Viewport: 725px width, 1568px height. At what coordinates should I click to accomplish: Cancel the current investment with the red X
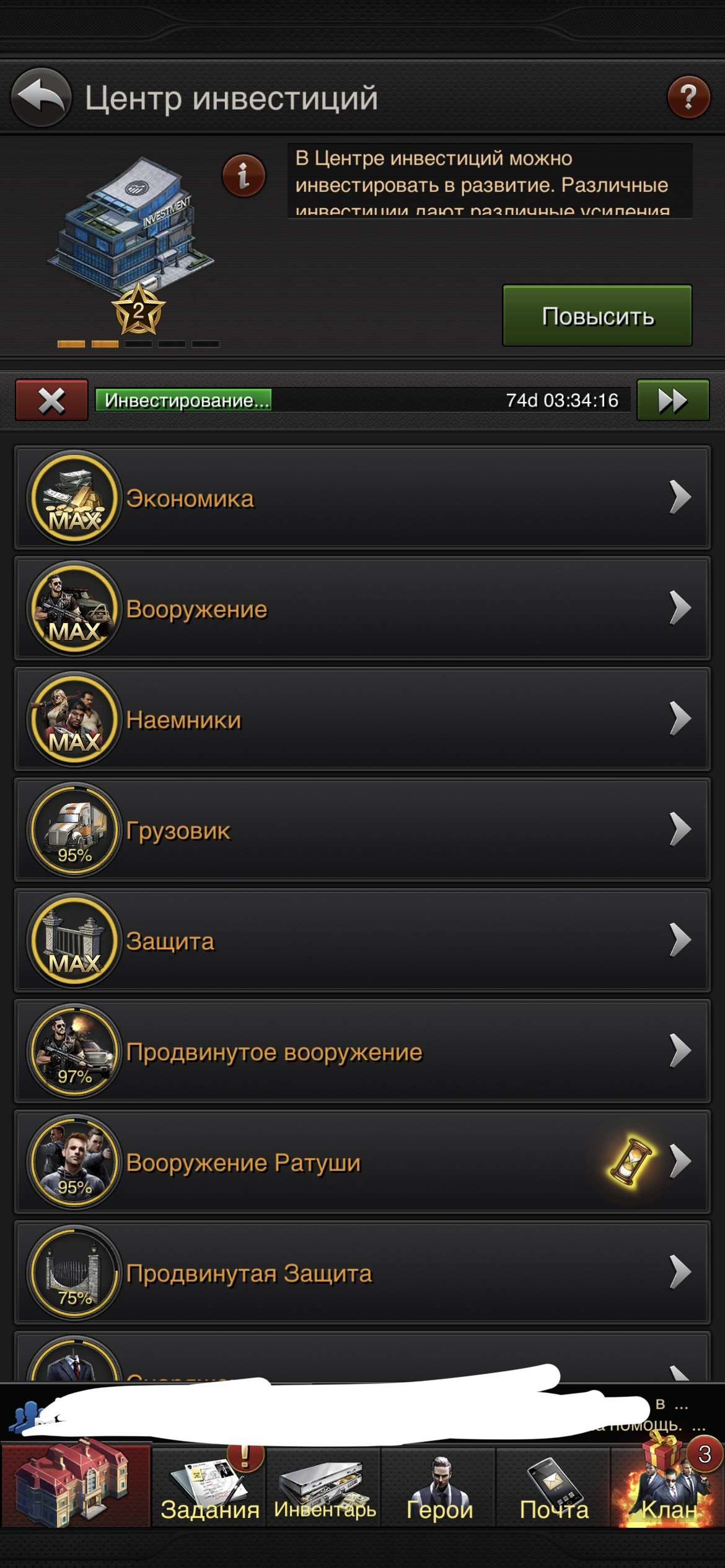coord(51,401)
